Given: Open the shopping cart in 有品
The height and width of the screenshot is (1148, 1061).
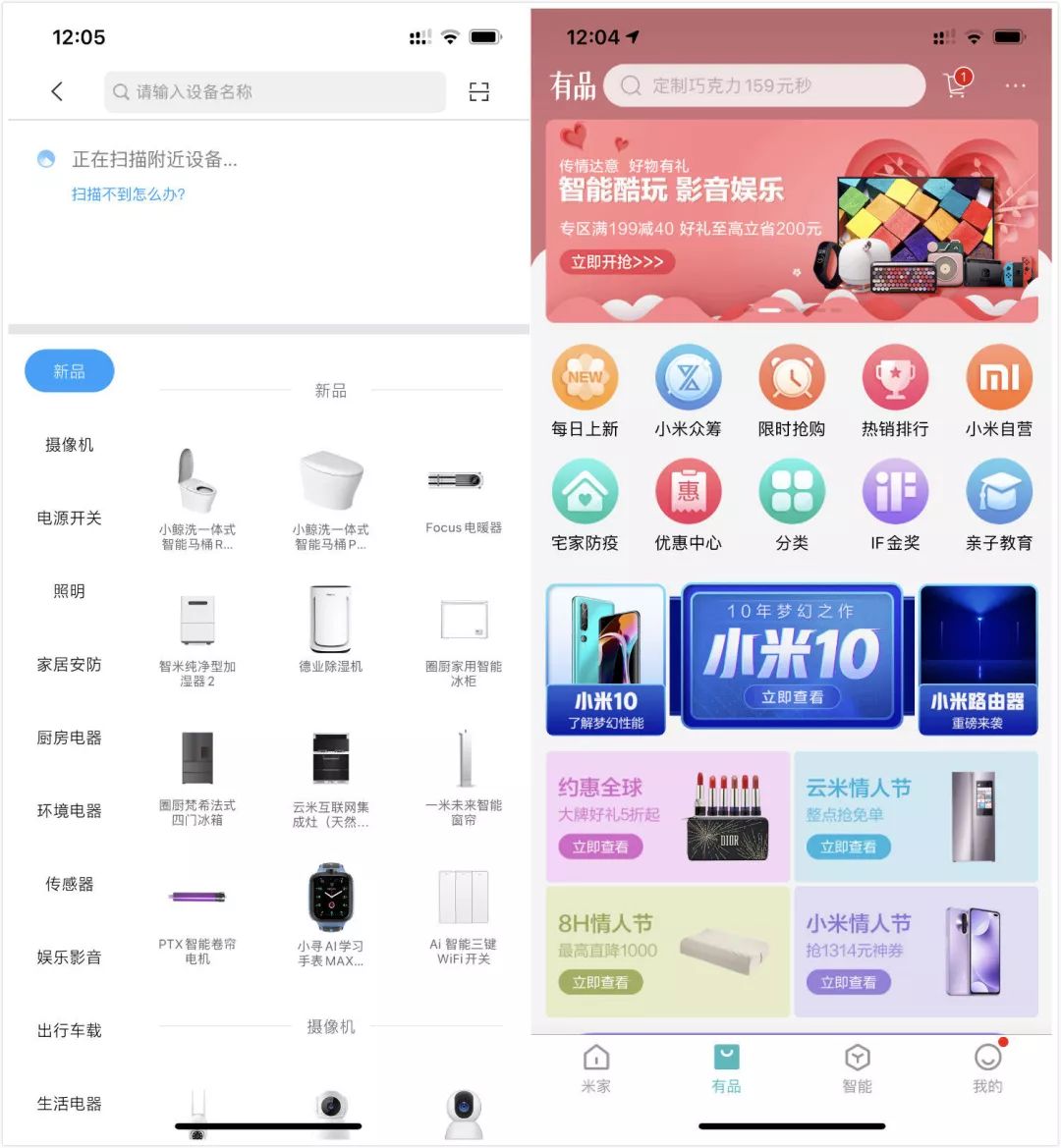Looking at the screenshot, I should point(956,85).
